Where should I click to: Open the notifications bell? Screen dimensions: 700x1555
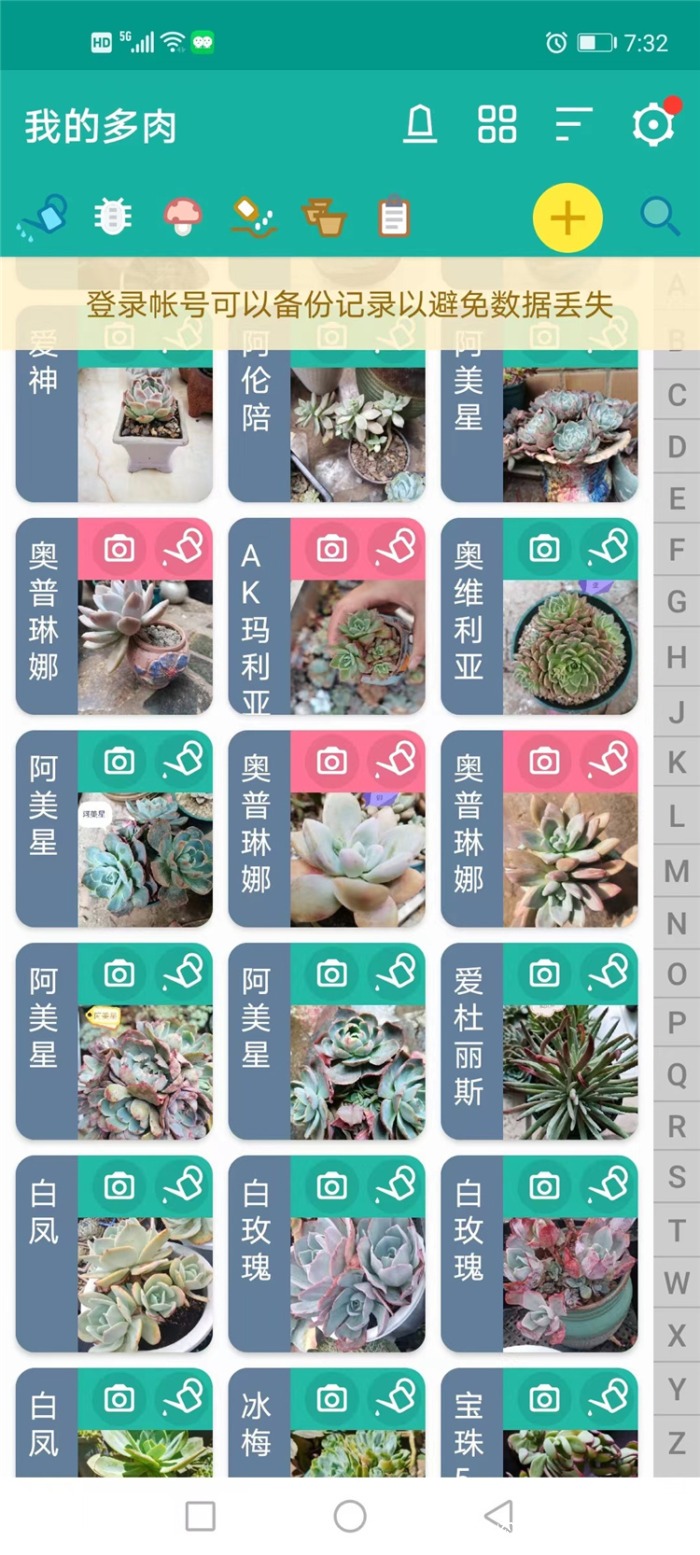click(420, 125)
